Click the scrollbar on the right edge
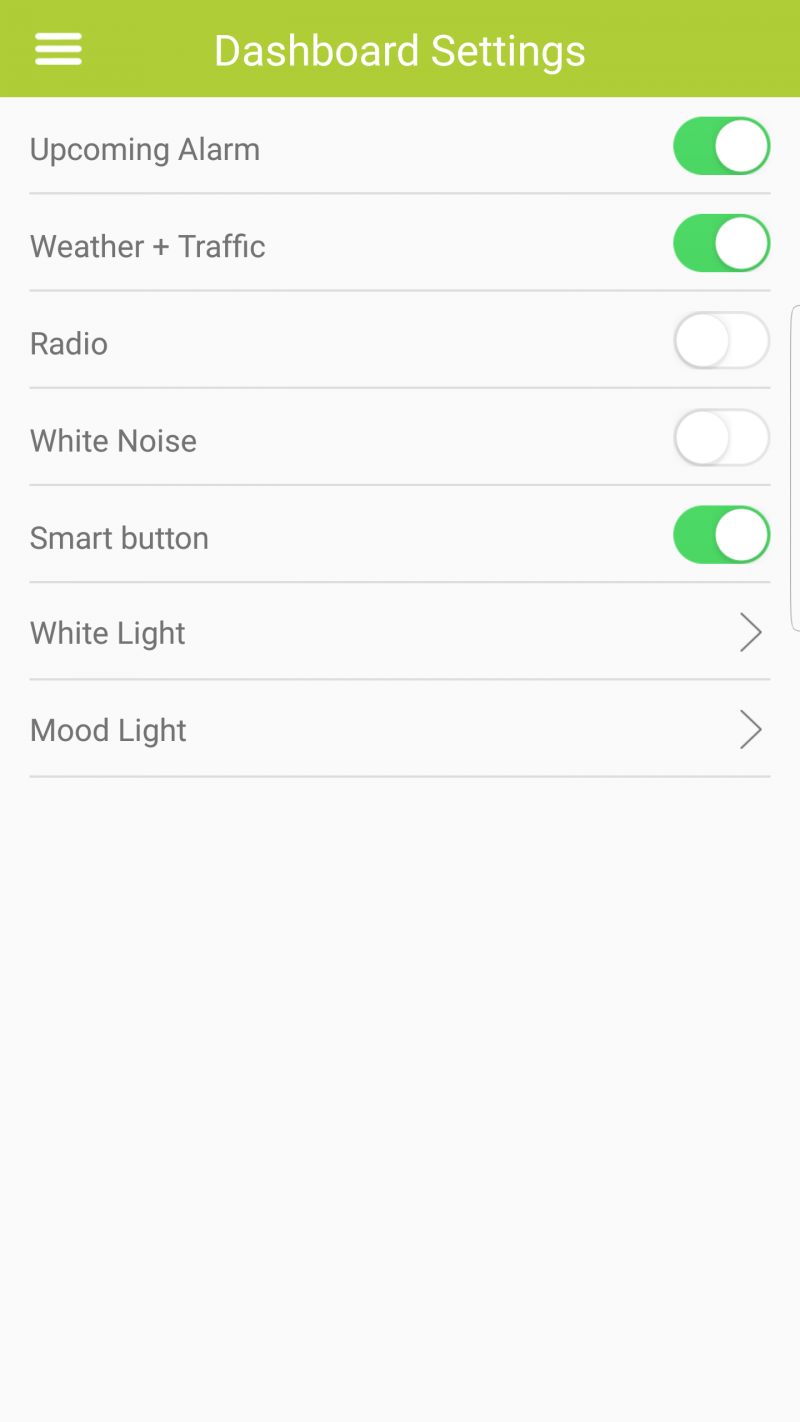 coord(795,468)
